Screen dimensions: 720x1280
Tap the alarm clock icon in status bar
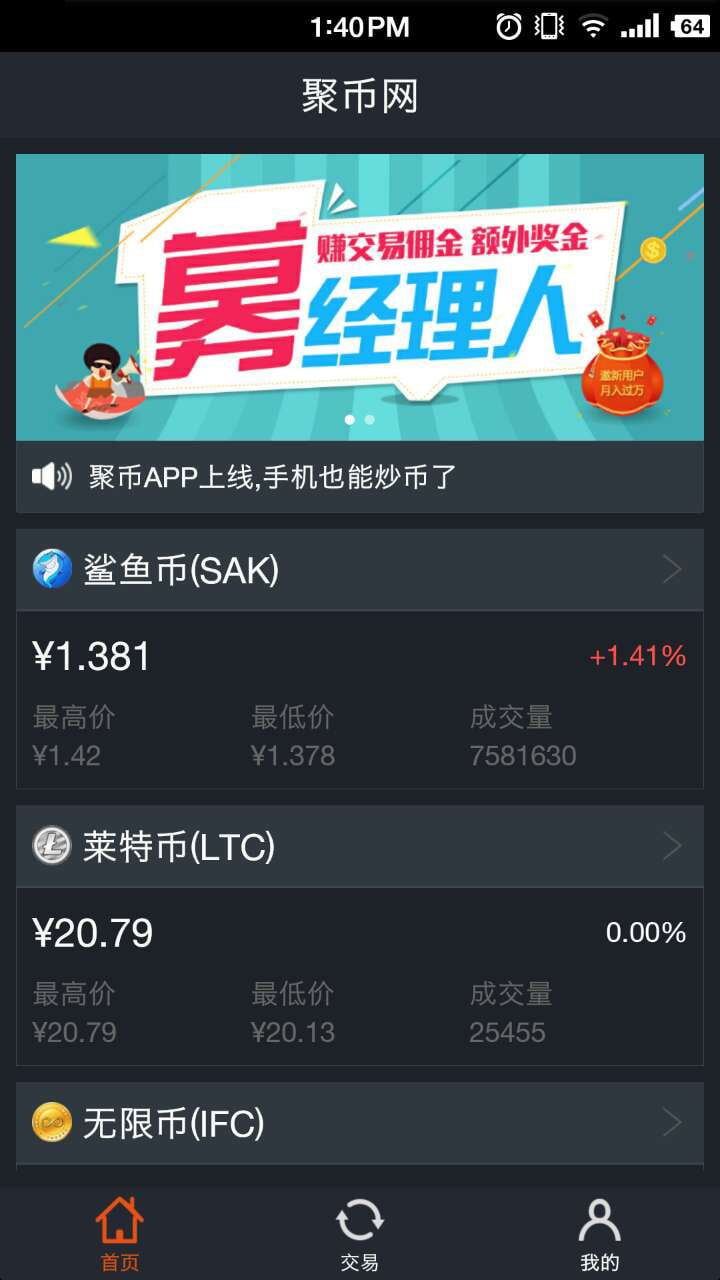click(510, 25)
